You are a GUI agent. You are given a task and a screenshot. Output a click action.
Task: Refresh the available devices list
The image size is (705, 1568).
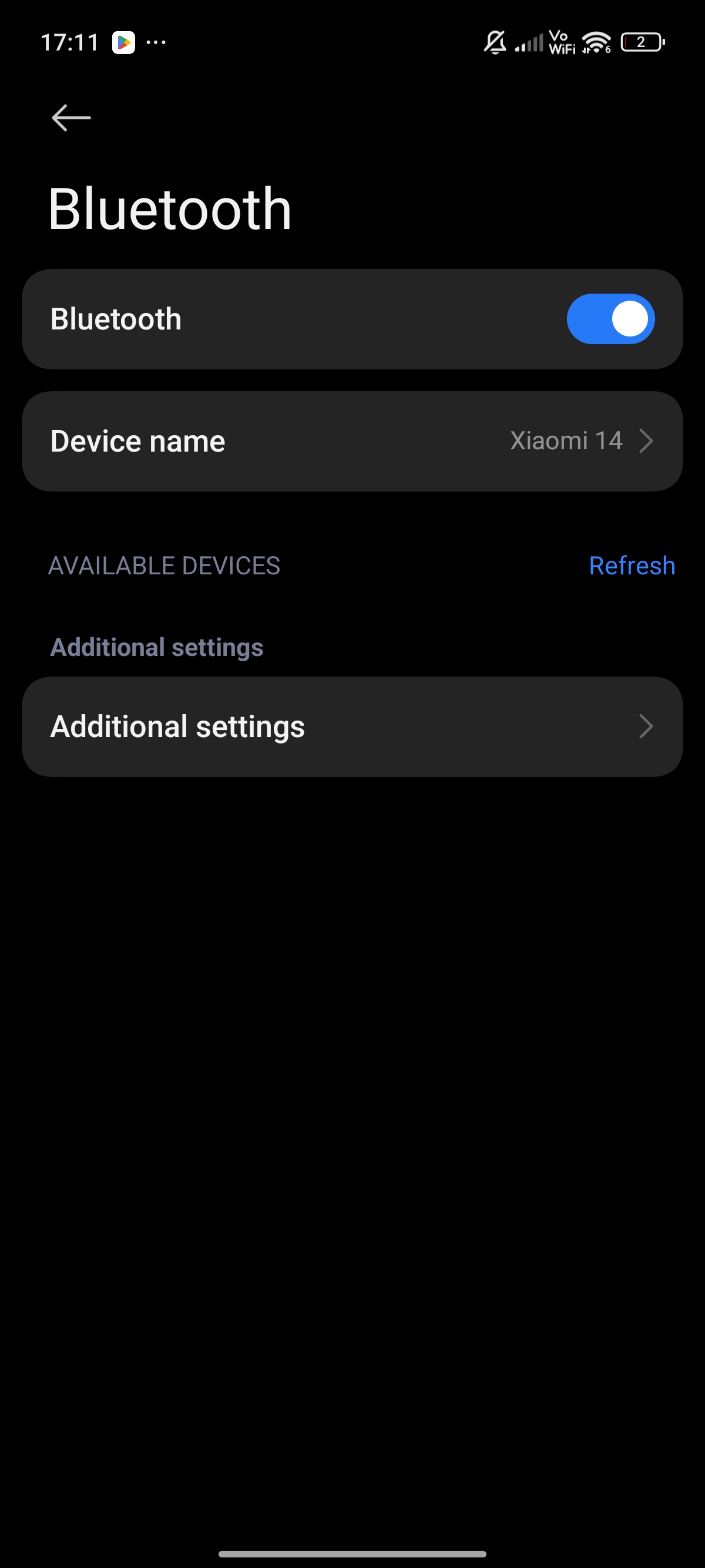(x=632, y=566)
